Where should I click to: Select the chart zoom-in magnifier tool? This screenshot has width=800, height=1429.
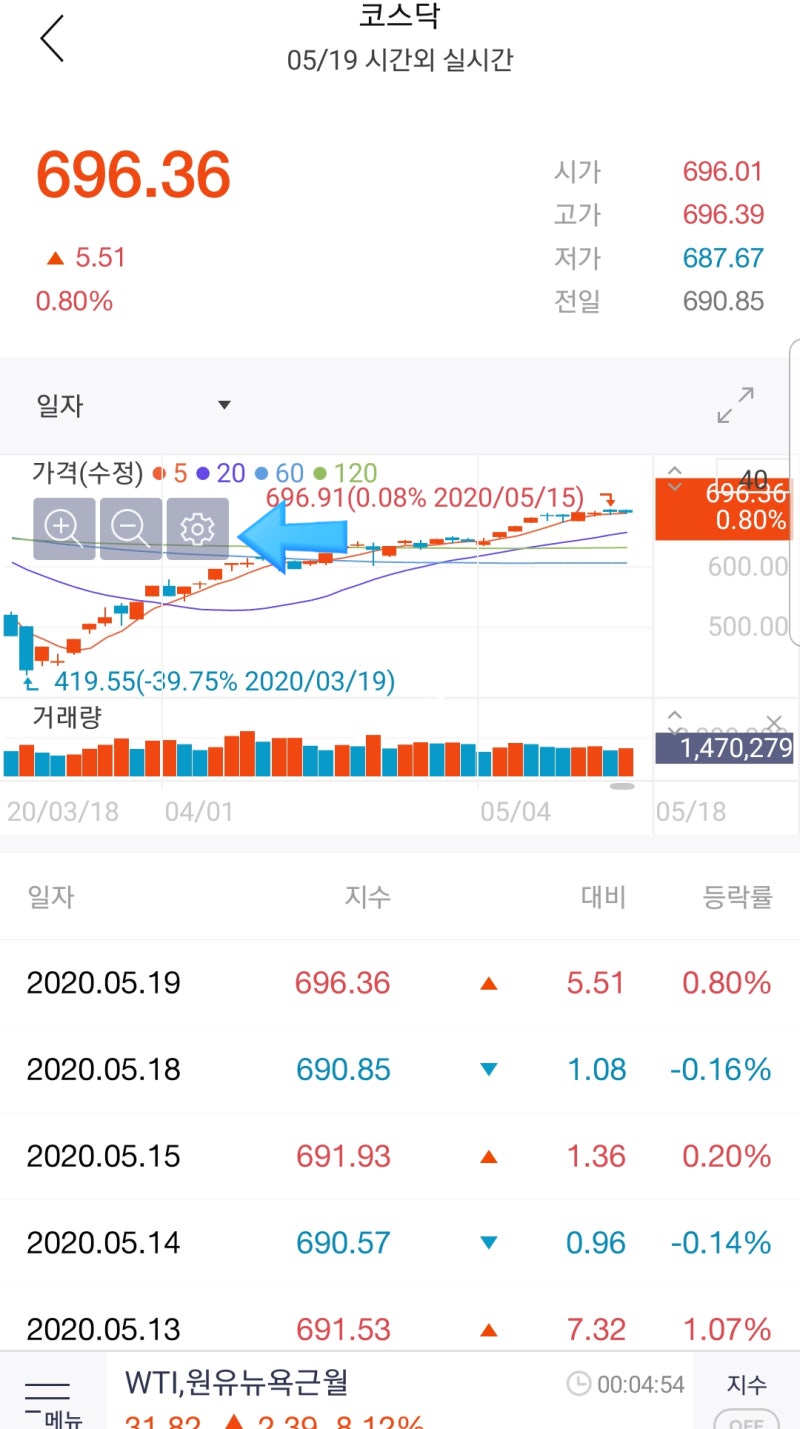(63, 527)
